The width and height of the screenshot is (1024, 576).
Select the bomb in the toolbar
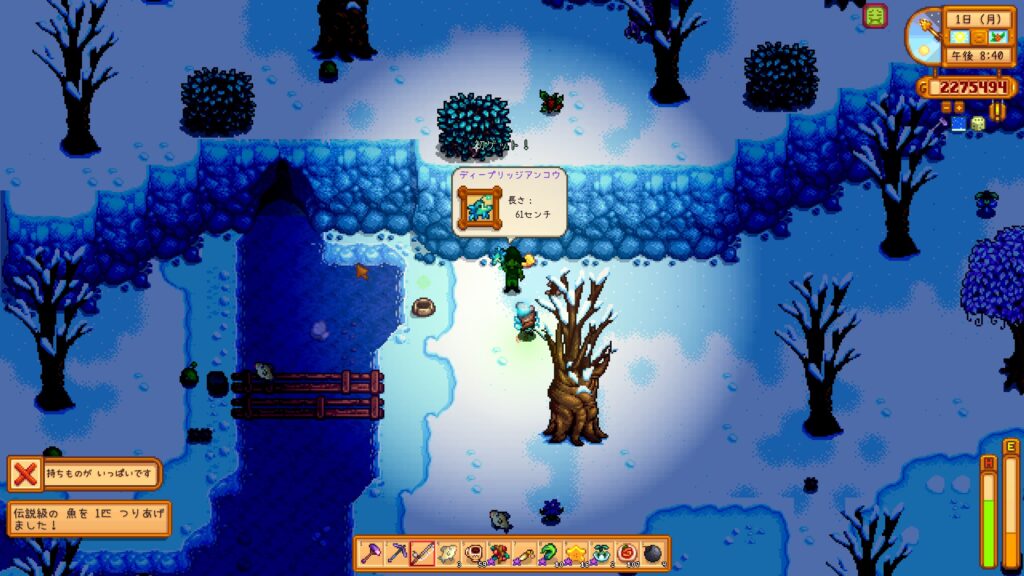[652, 553]
